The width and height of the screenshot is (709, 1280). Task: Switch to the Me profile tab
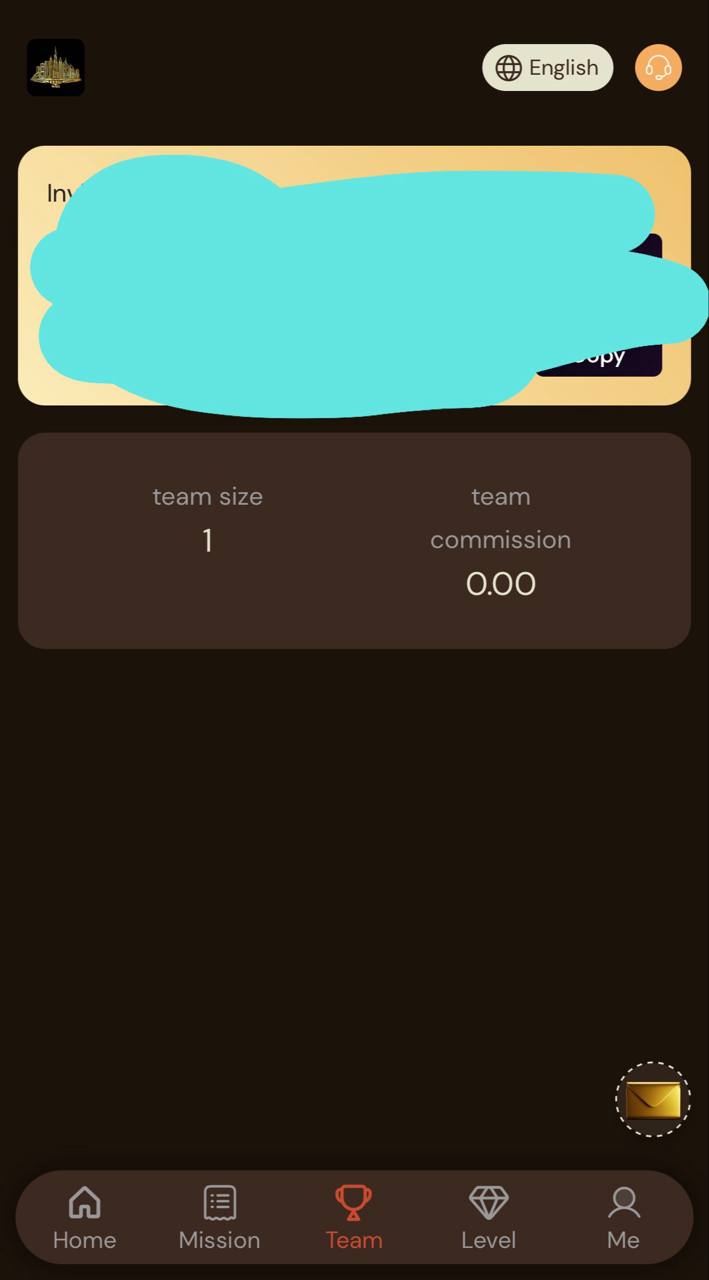[x=623, y=1218]
